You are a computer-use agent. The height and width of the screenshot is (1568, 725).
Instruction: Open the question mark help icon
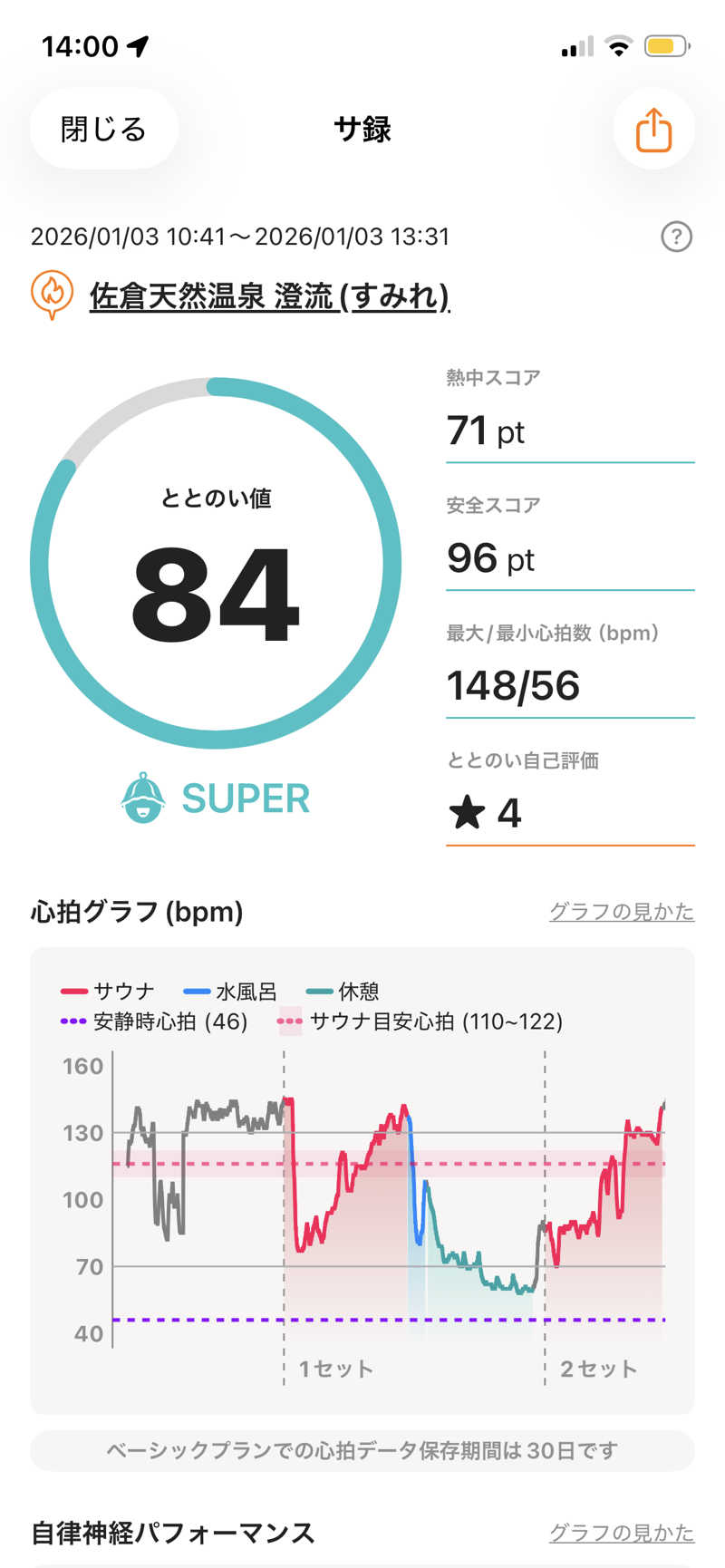coord(676,237)
